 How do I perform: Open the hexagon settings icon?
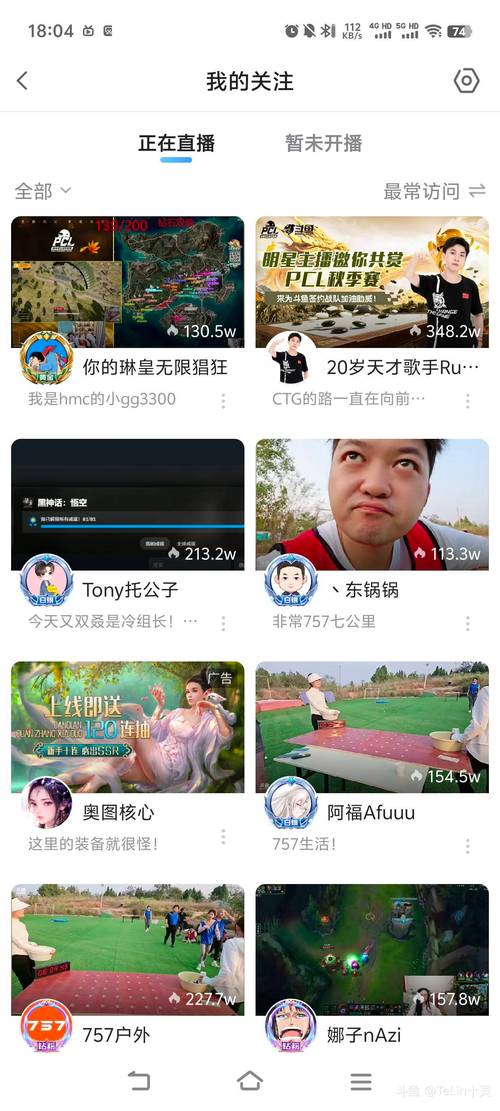tap(466, 81)
